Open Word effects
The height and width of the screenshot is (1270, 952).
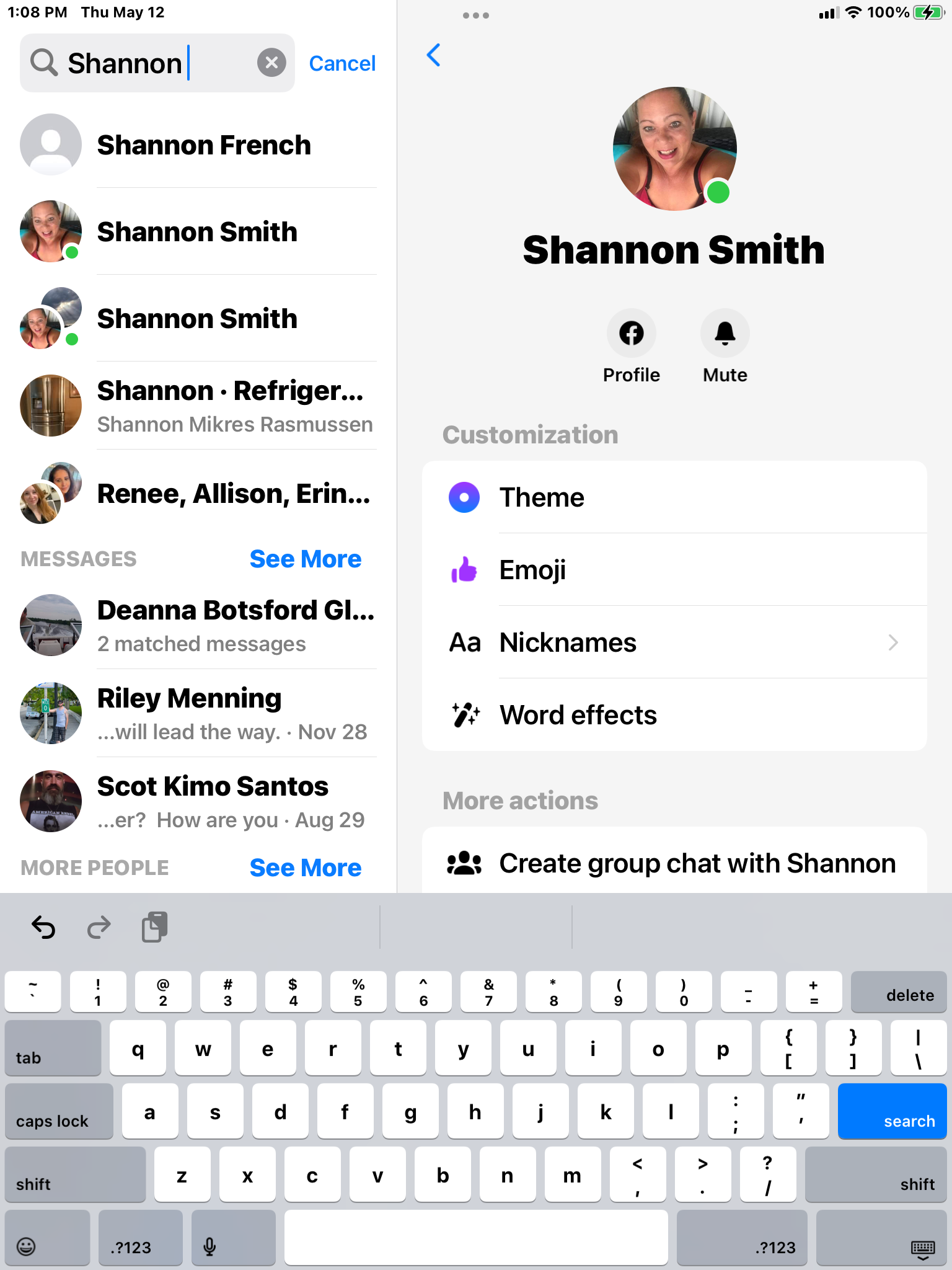674,715
